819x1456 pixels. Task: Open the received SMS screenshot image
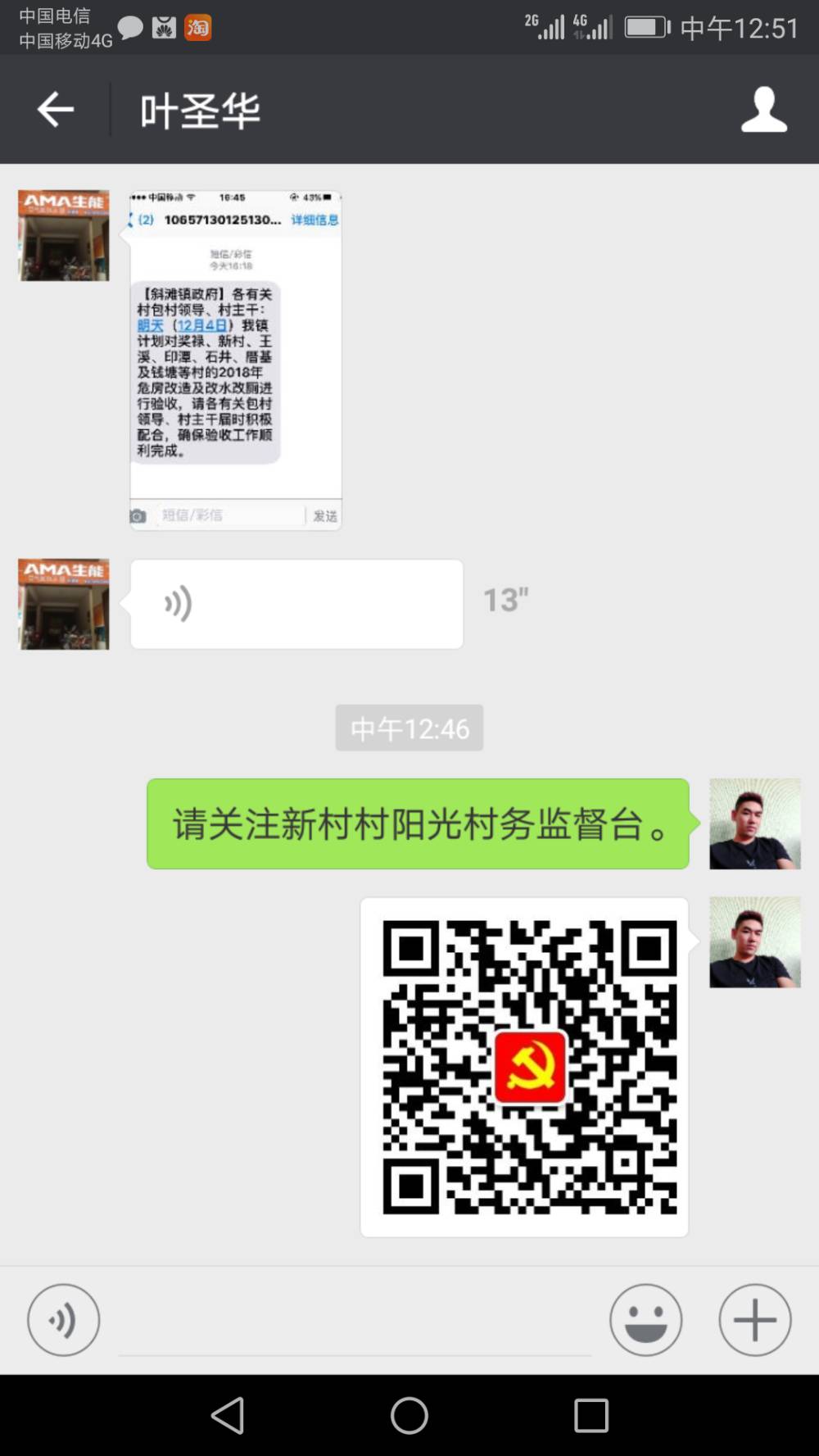pyautogui.click(x=235, y=361)
